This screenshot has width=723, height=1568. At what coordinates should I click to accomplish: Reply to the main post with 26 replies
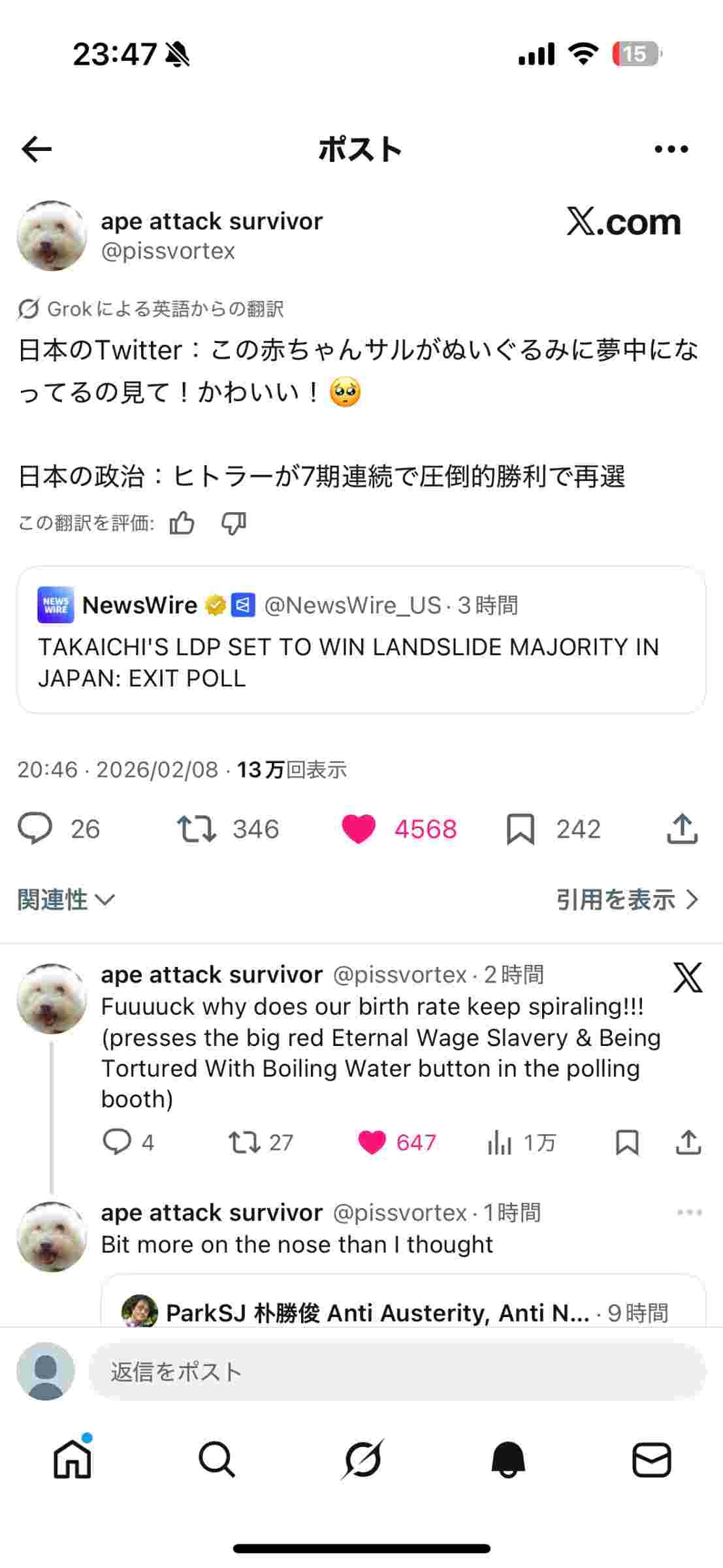[35, 828]
